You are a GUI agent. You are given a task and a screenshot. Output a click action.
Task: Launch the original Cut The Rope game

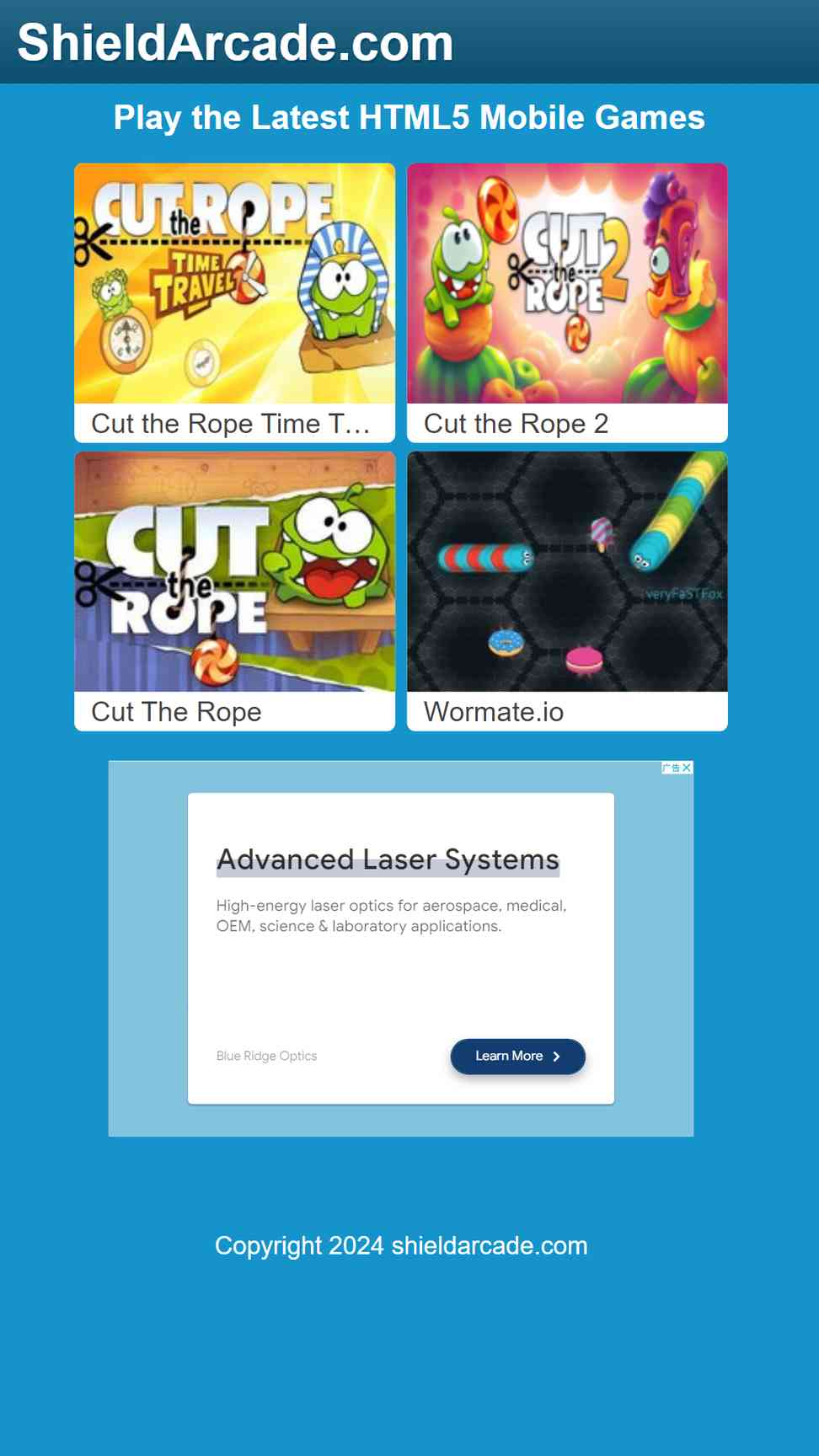click(x=234, y=591)
